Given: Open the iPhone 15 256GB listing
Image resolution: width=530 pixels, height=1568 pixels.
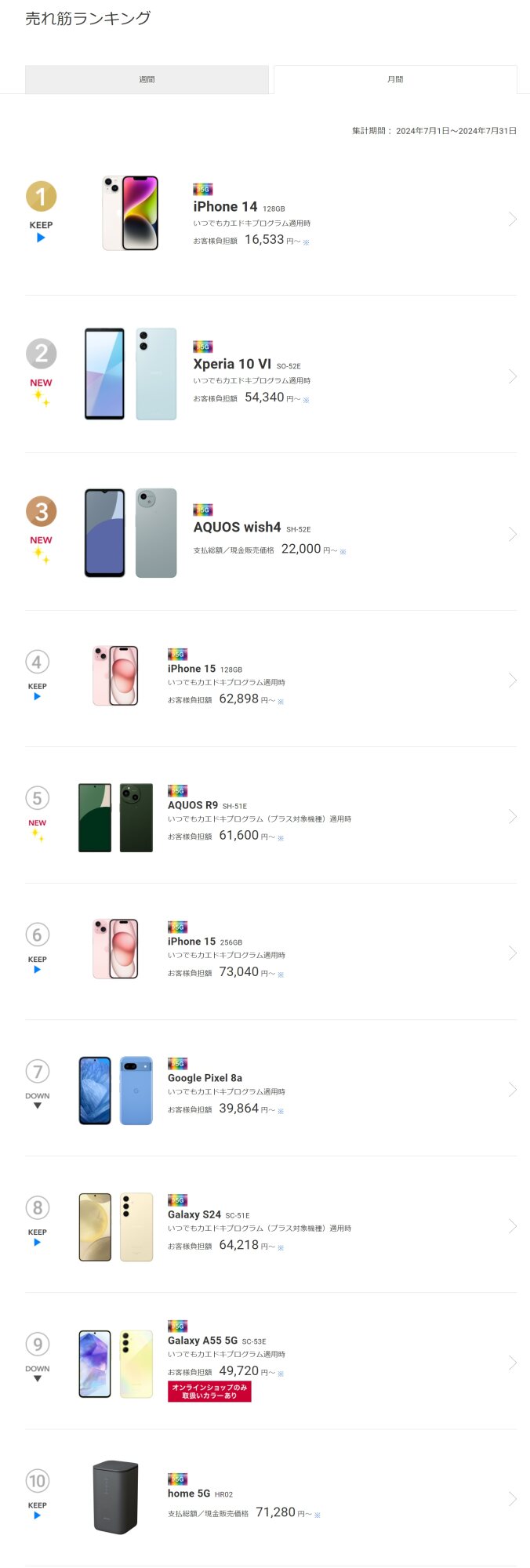Looking at the screenshot, I should click(192, 942).
